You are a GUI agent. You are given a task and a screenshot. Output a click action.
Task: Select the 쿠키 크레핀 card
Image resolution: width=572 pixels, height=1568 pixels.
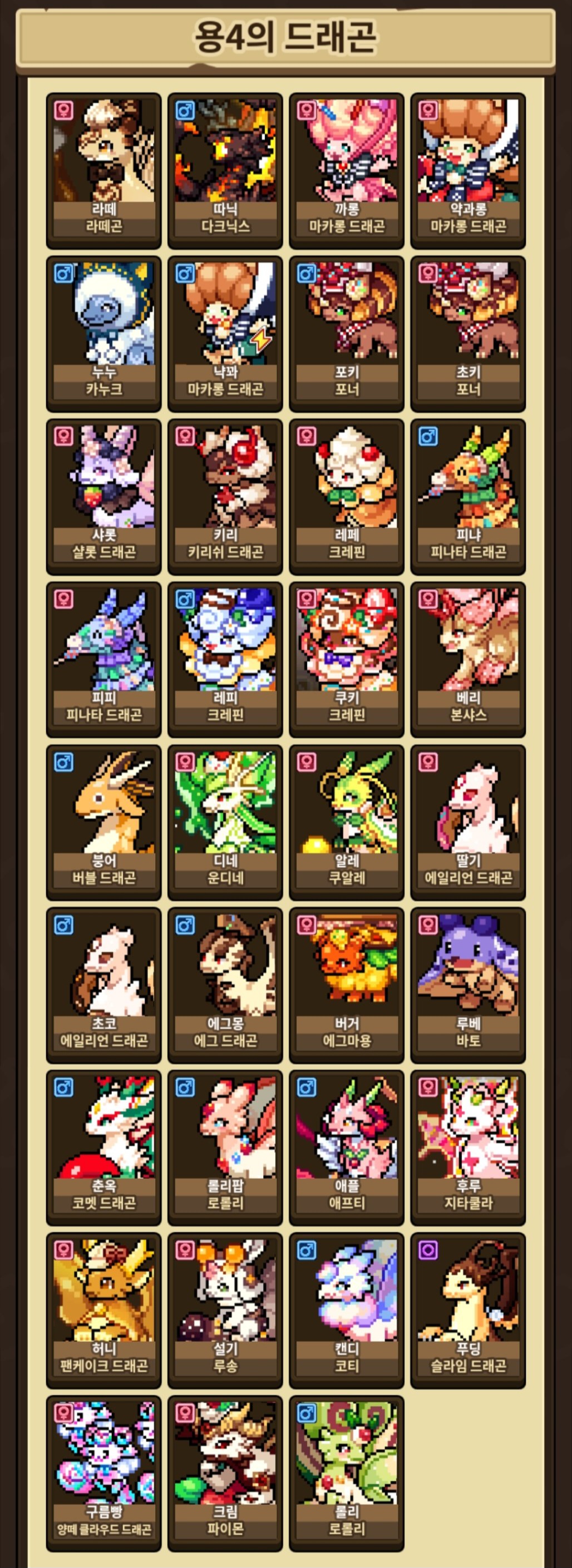(x=347, y=659)
